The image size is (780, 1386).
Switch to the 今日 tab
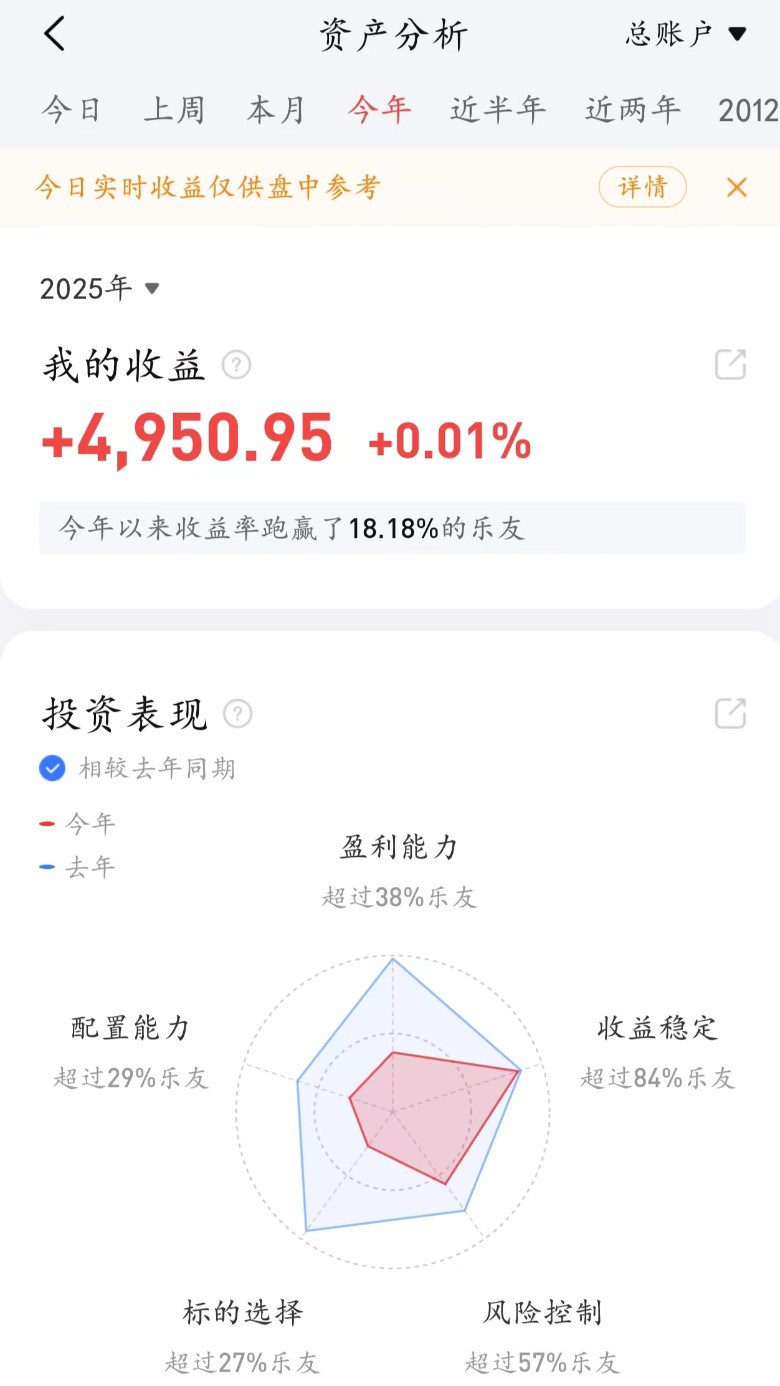(71, 110)
